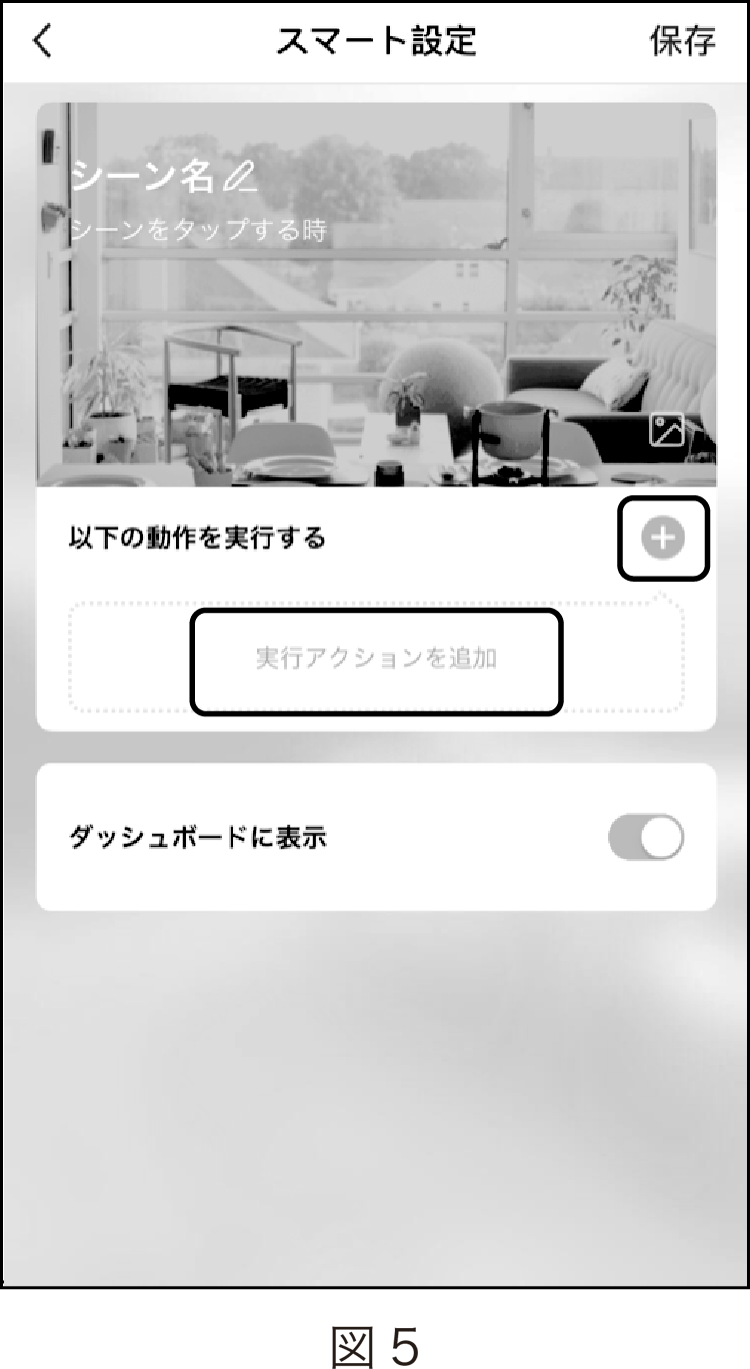
Task: Tap the plus icon to add action
Action: click(663, 539)
